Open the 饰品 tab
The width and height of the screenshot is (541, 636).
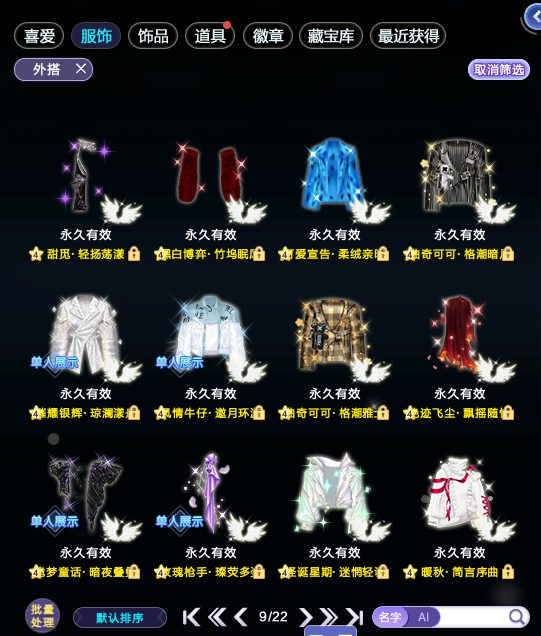(x=153, y=36)
